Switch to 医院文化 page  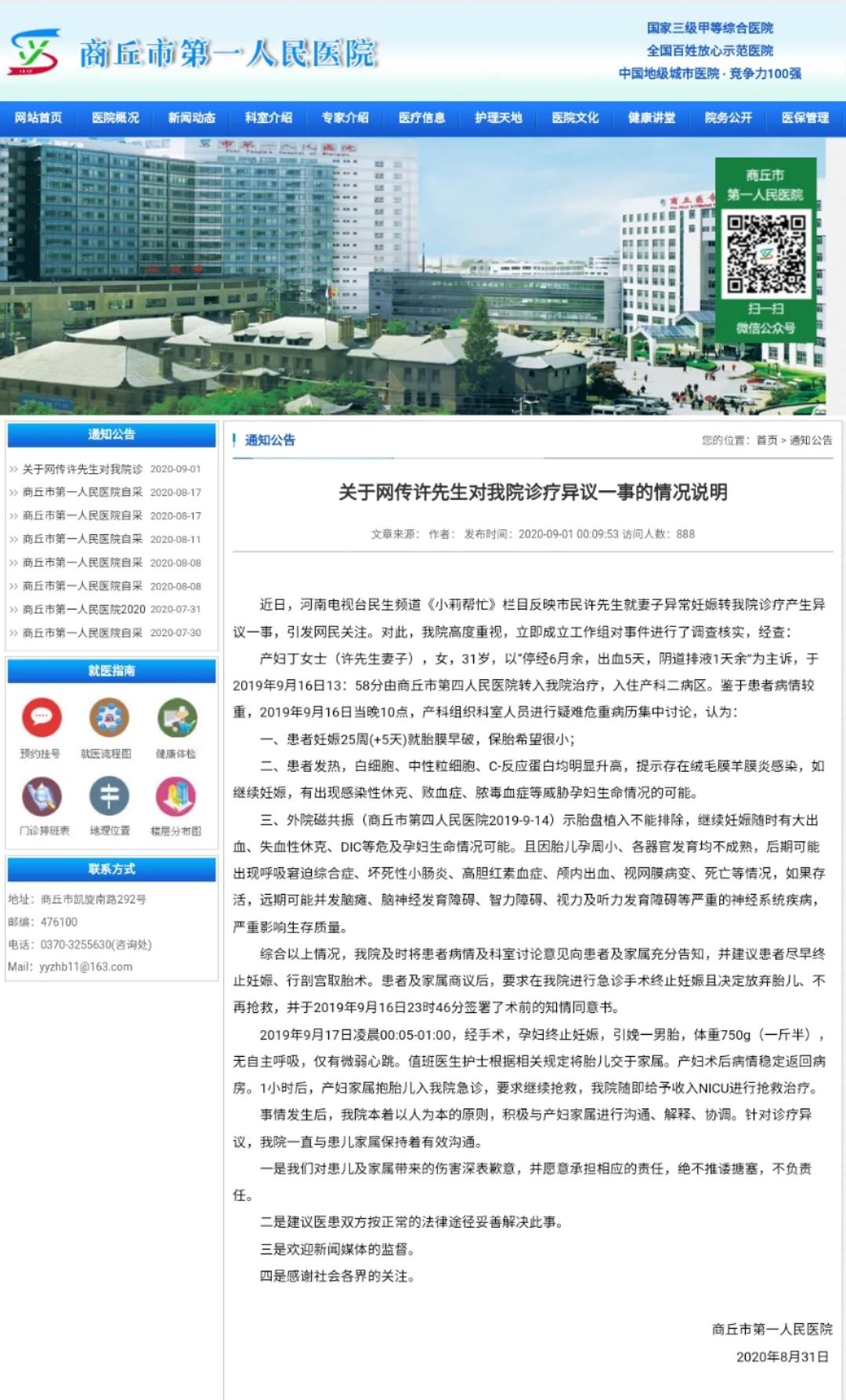575,118
